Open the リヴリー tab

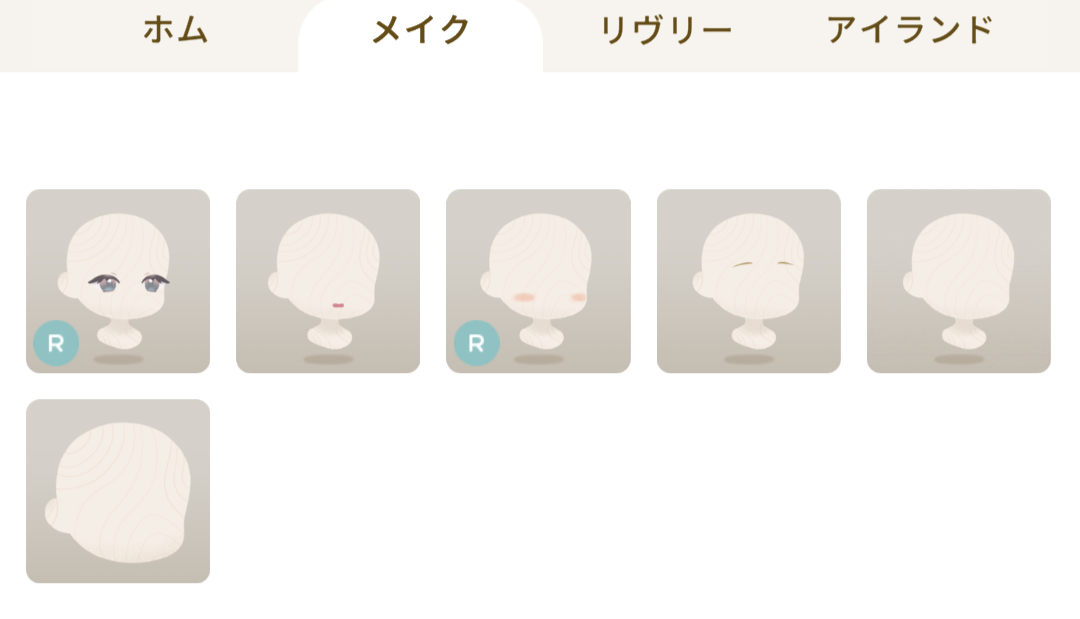[665, 30]
